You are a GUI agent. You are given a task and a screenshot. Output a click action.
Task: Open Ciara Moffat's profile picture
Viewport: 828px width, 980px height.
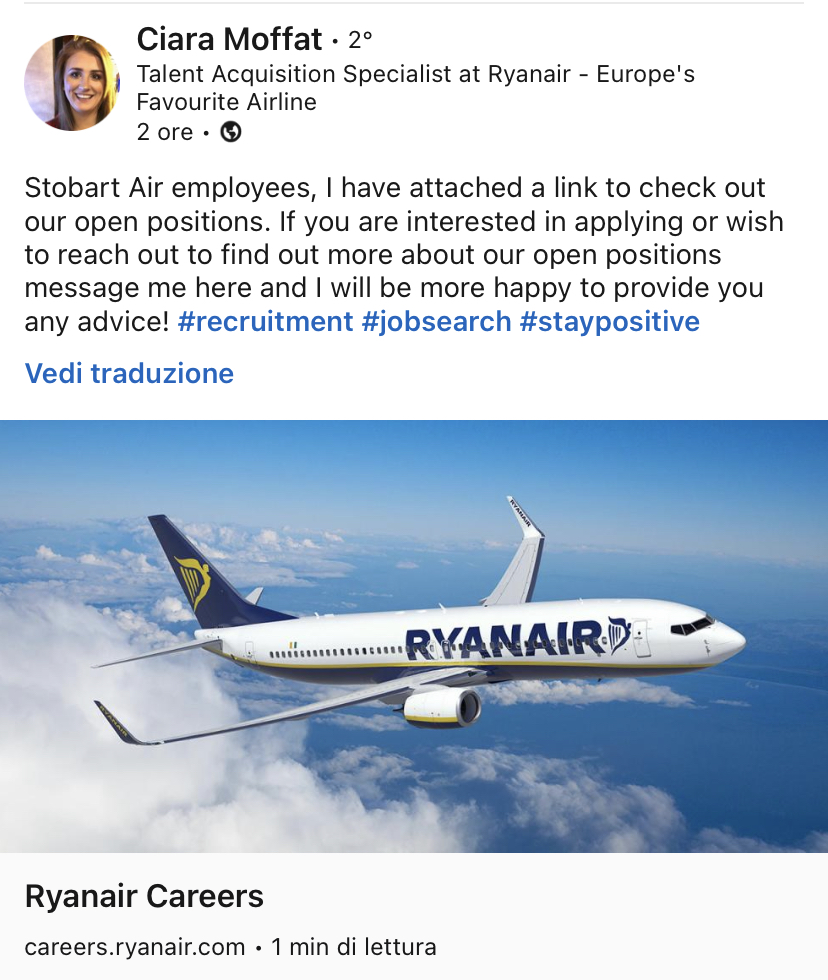click(x=72, y=83)
